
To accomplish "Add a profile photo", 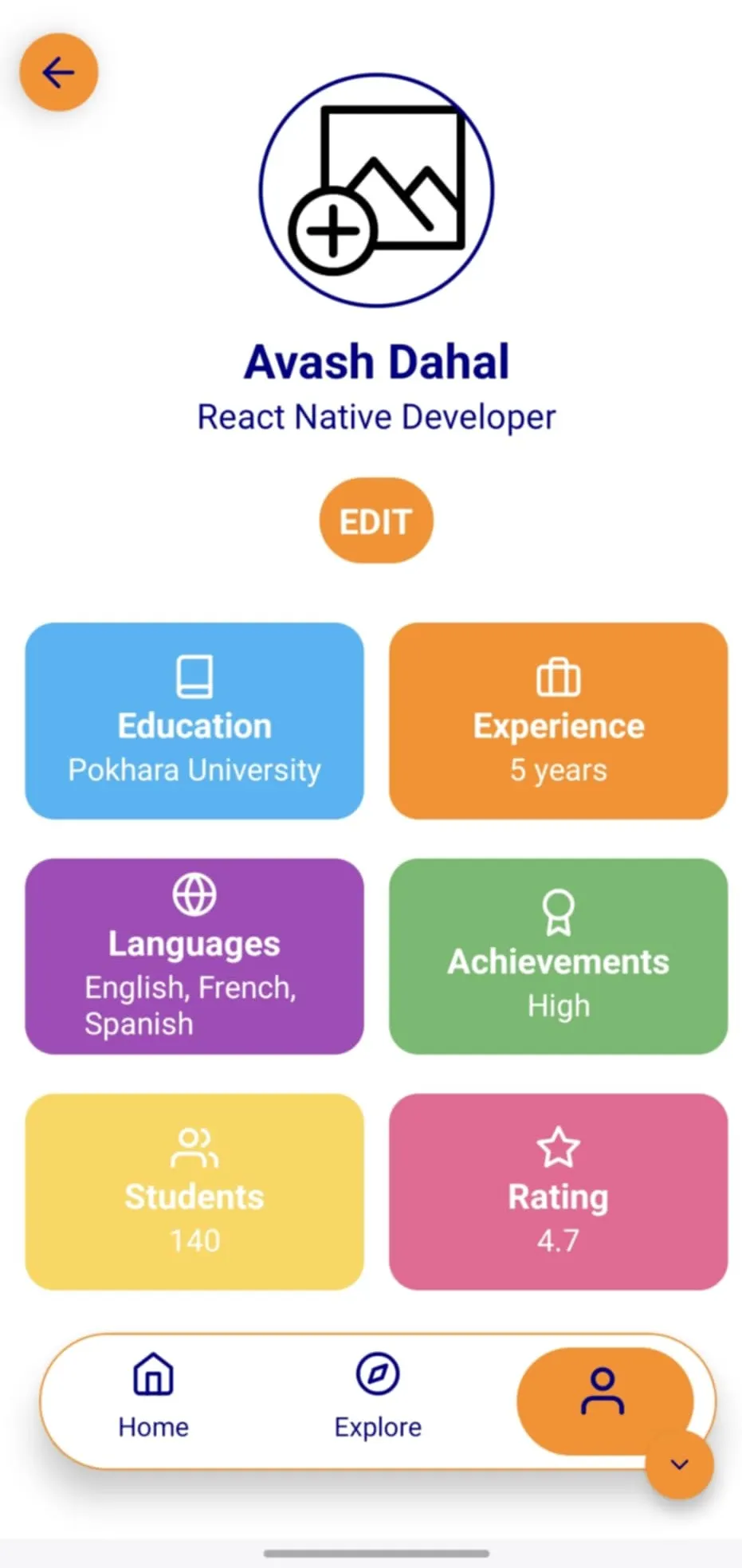I will click(376, 190).
